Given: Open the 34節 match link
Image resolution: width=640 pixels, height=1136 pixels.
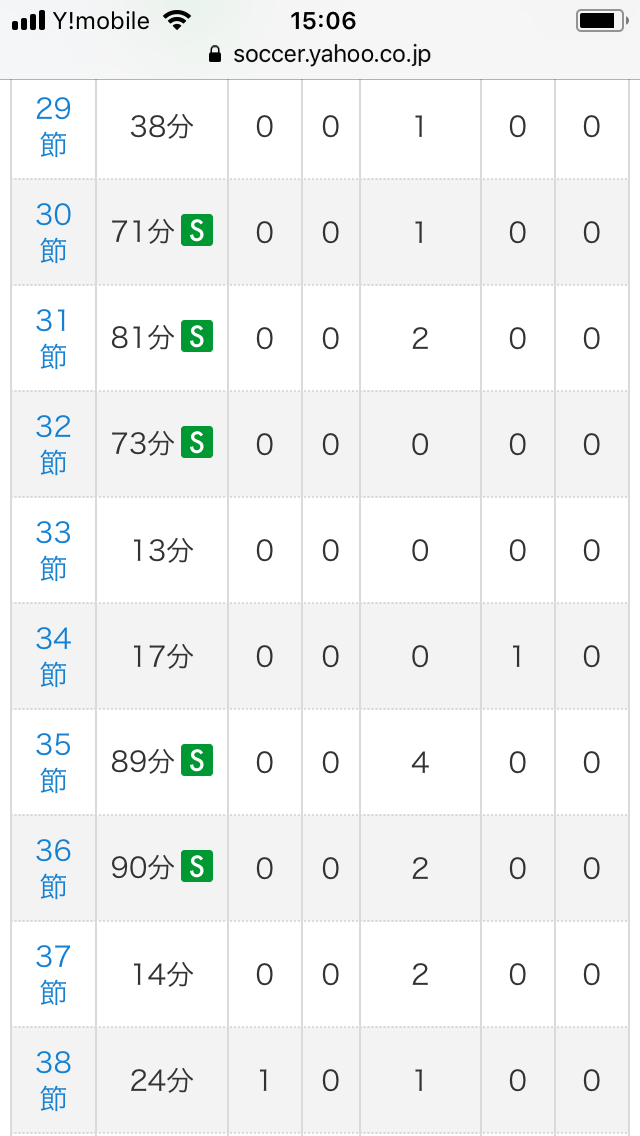Looking at the screenshot, I should pos(54,656).
